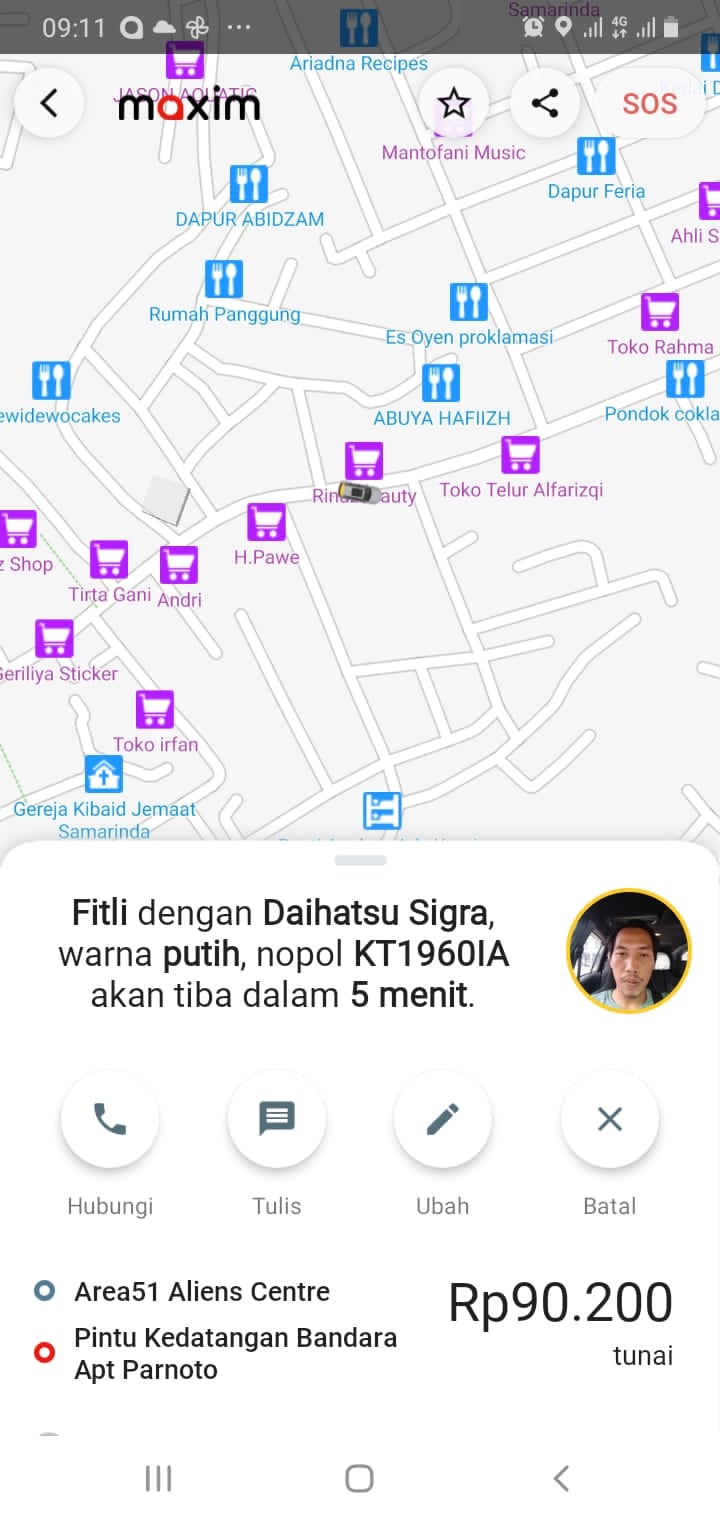Tap the SOS emergency button

point(650,103)
